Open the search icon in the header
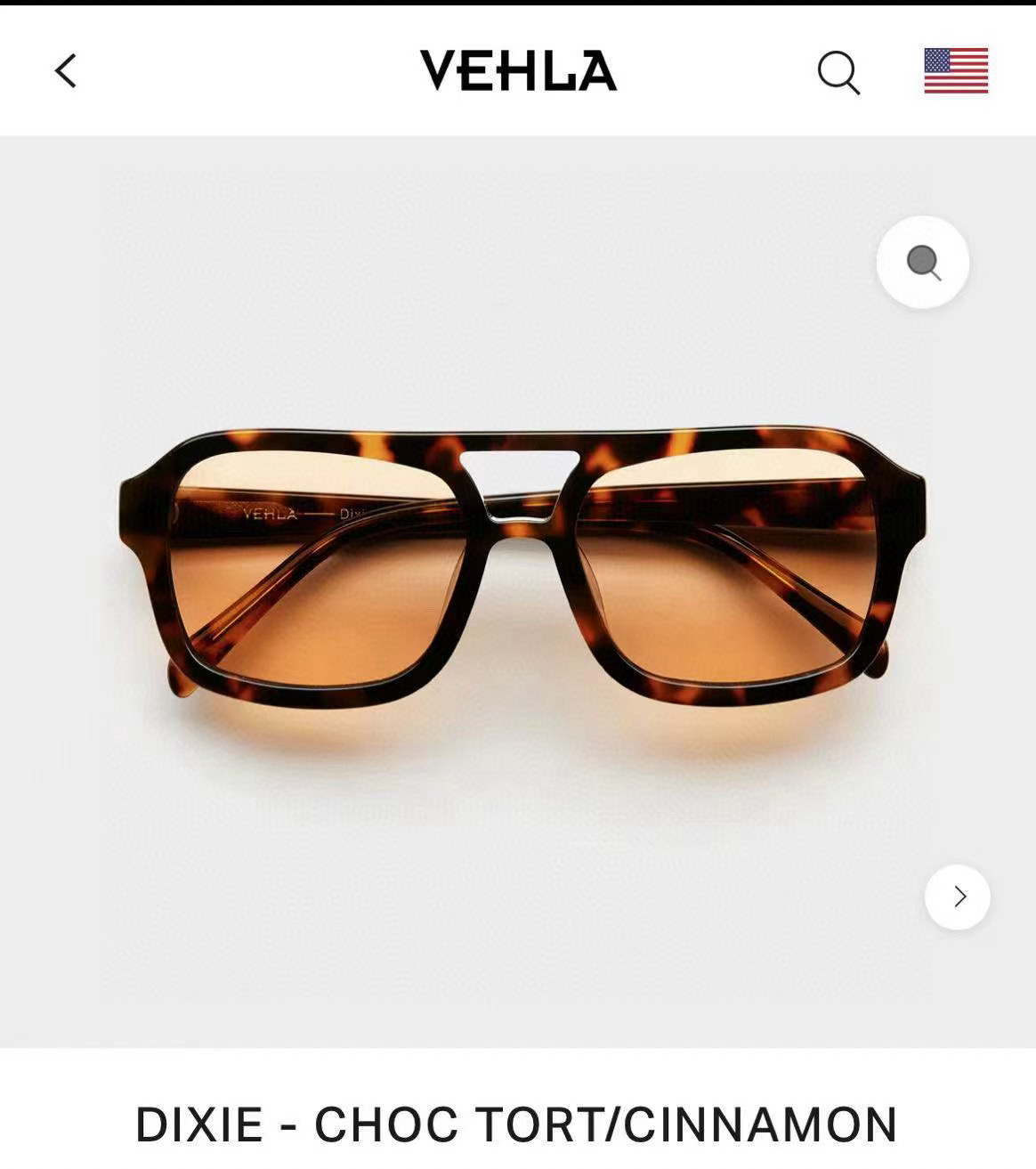The width and height of the screenshot is (1036, 1169). pyautogui.click(x=838, y=72)
